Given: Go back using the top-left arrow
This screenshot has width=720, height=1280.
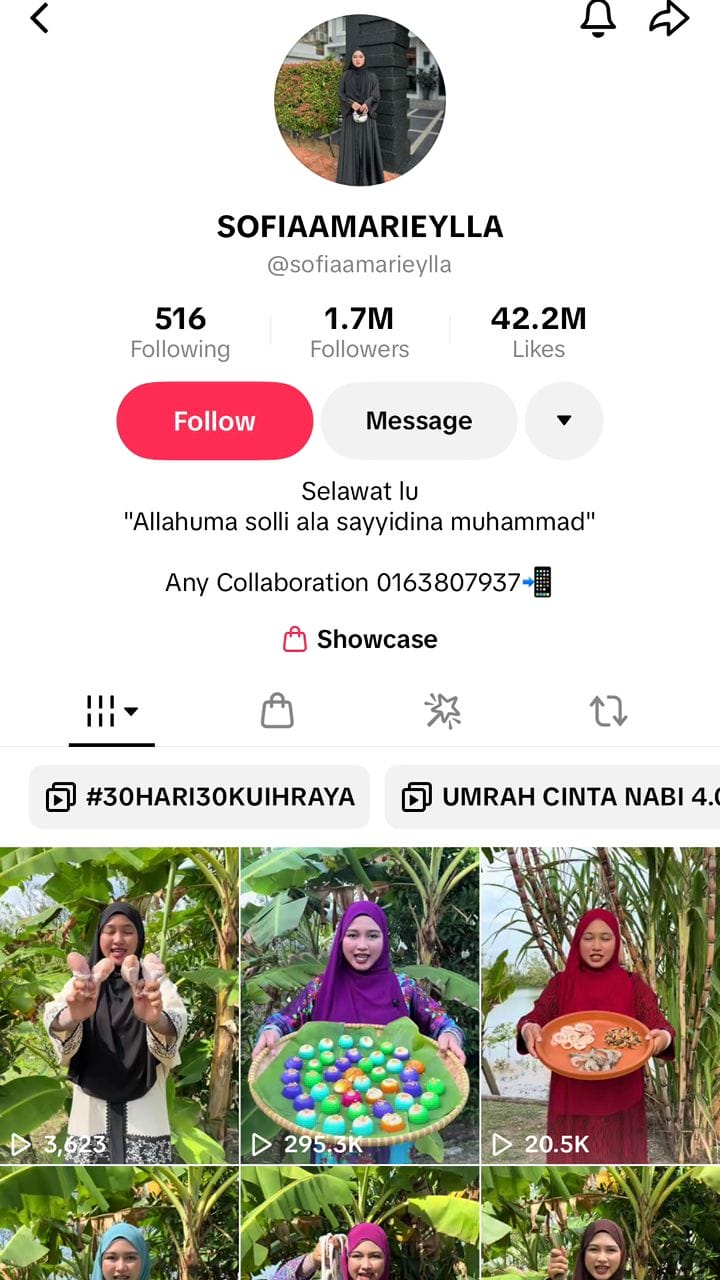Looking at the screenshot, I should click(40, 18).
